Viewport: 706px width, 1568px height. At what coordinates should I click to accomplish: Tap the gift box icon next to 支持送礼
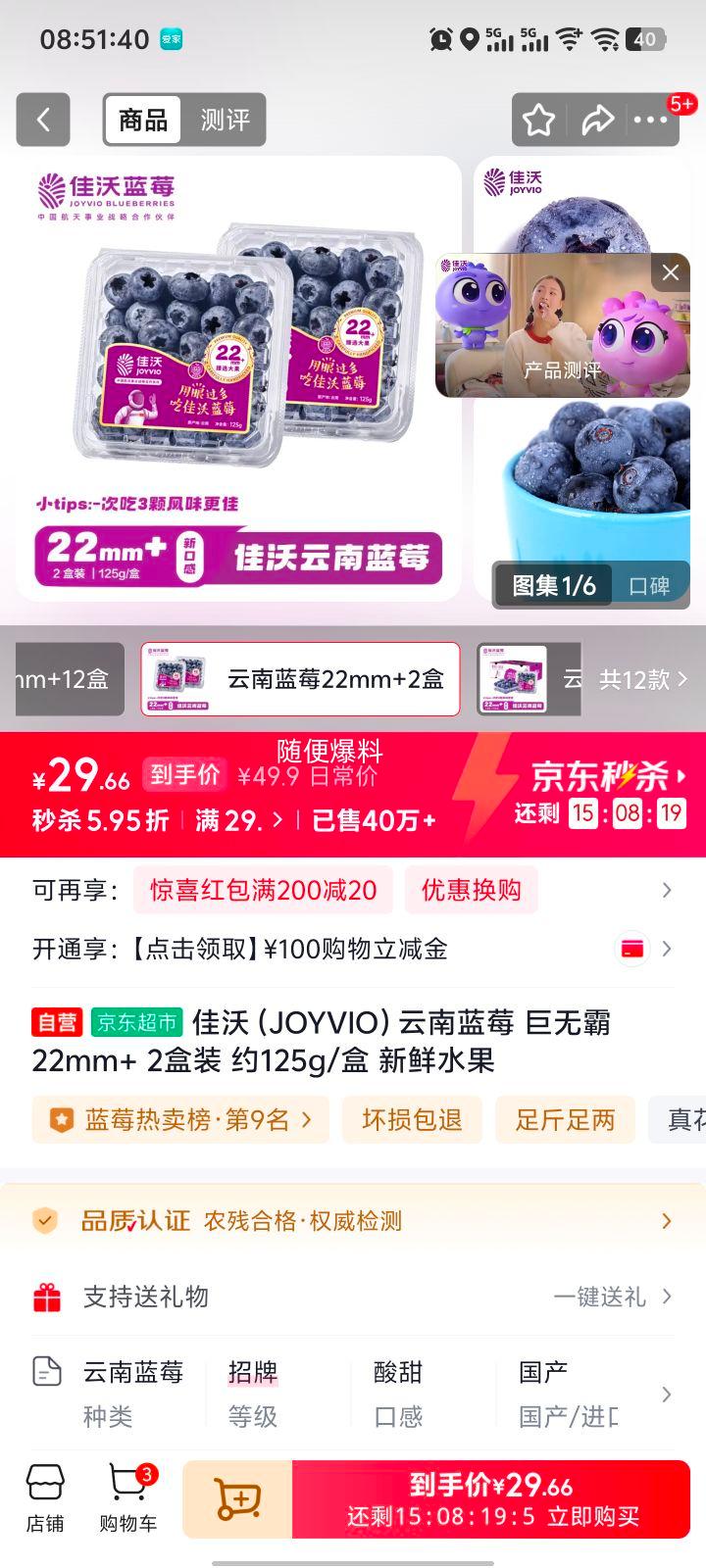point(45,1296)
